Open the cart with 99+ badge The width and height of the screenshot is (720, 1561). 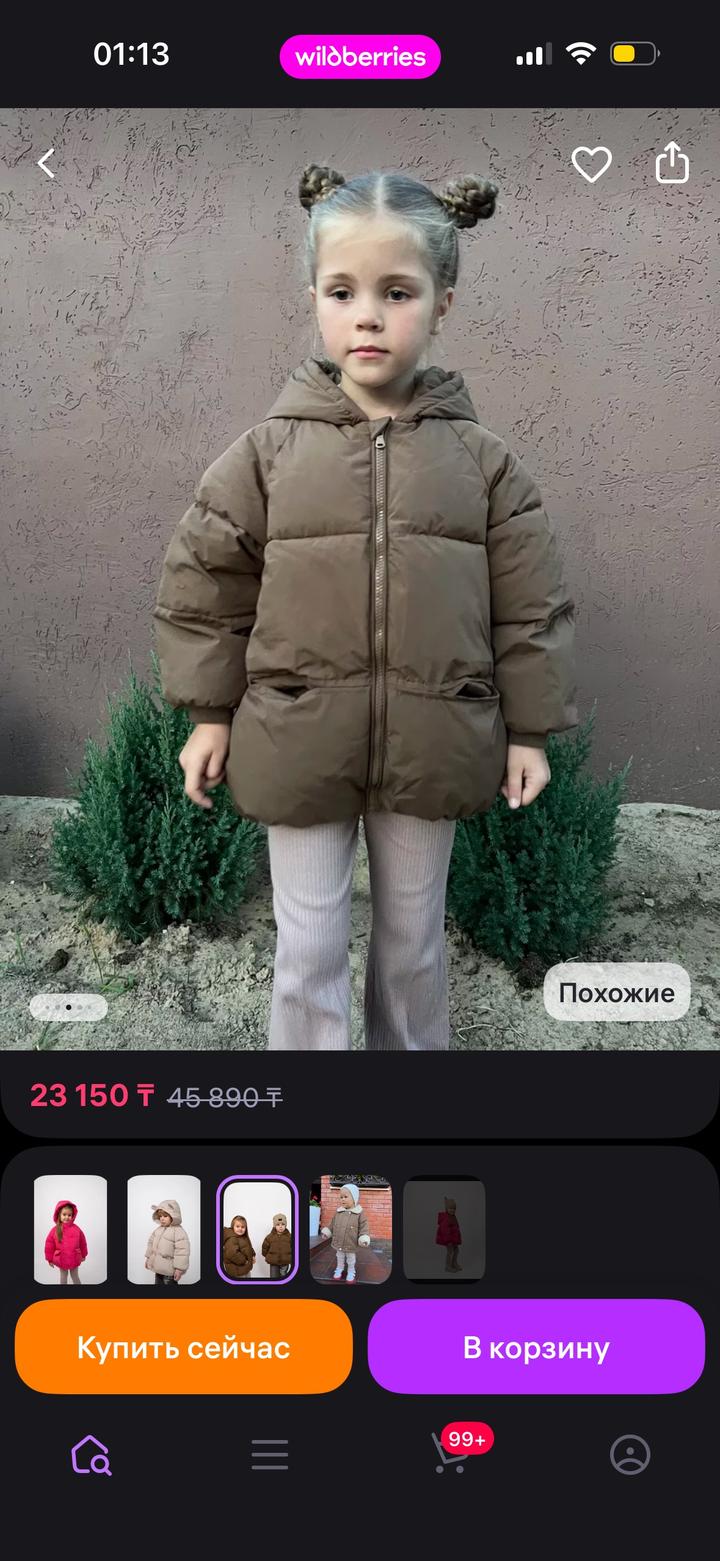pos(450,1453)
